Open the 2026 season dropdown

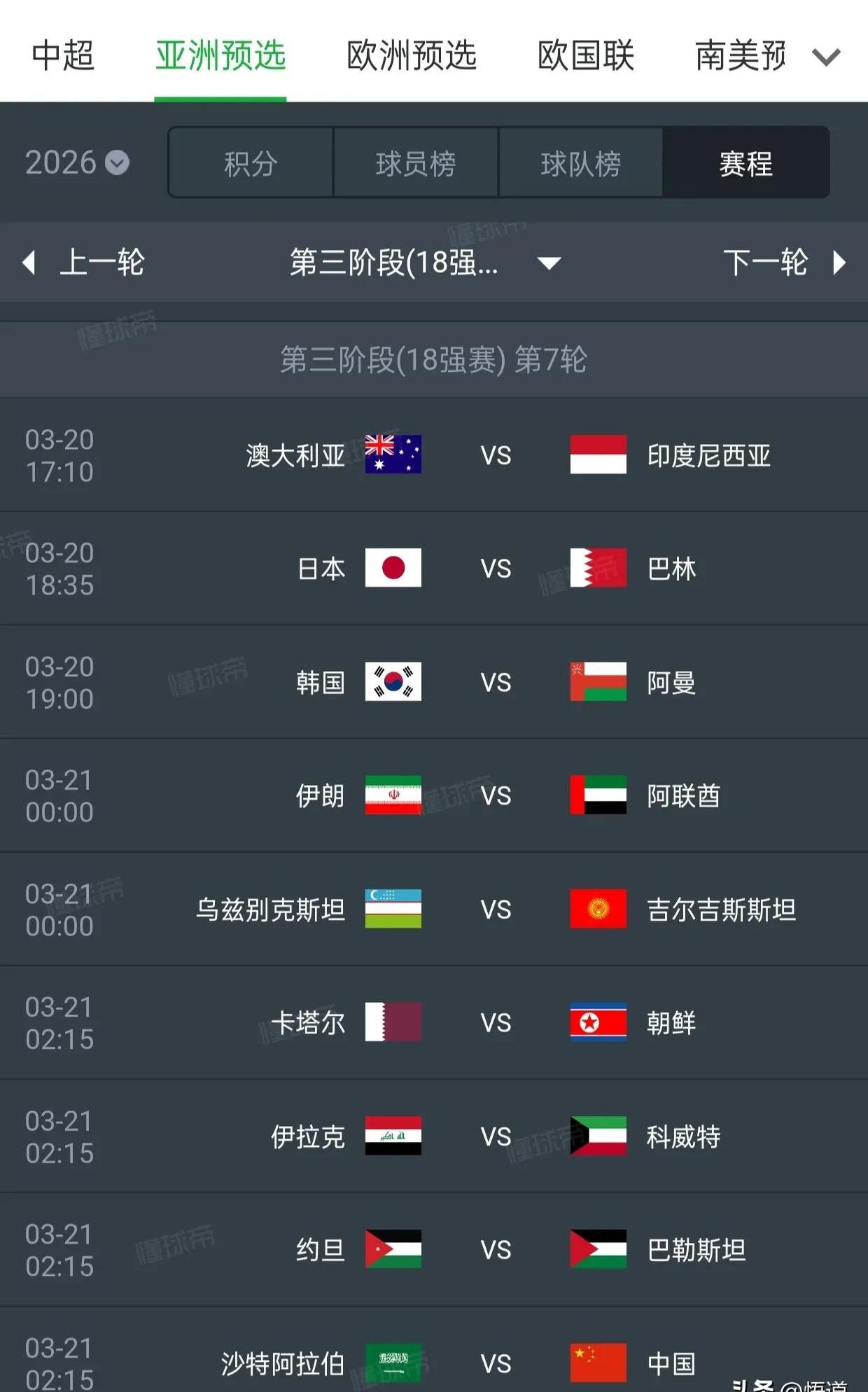pyautogui.click(x=77, y=162)
